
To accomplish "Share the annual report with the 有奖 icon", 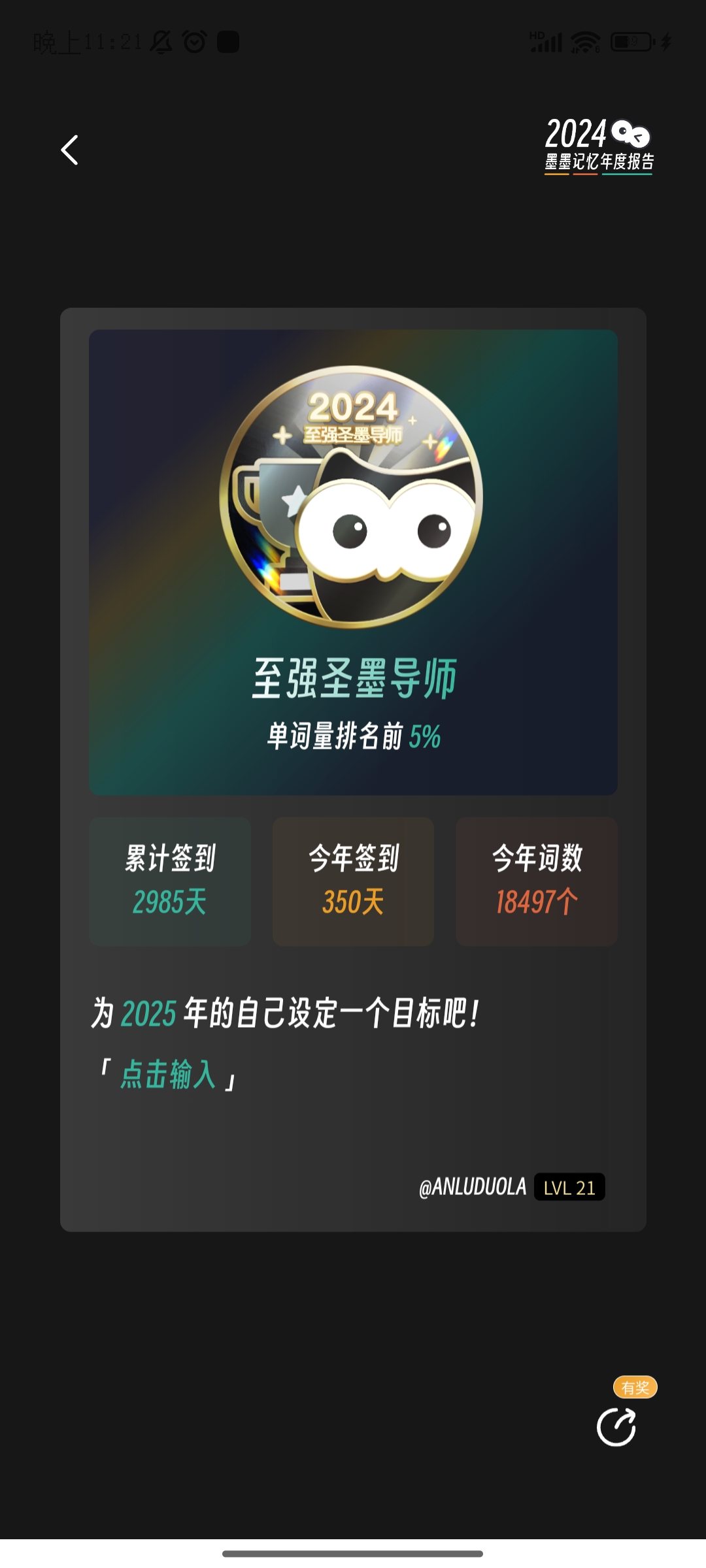I will [616, 1426].
